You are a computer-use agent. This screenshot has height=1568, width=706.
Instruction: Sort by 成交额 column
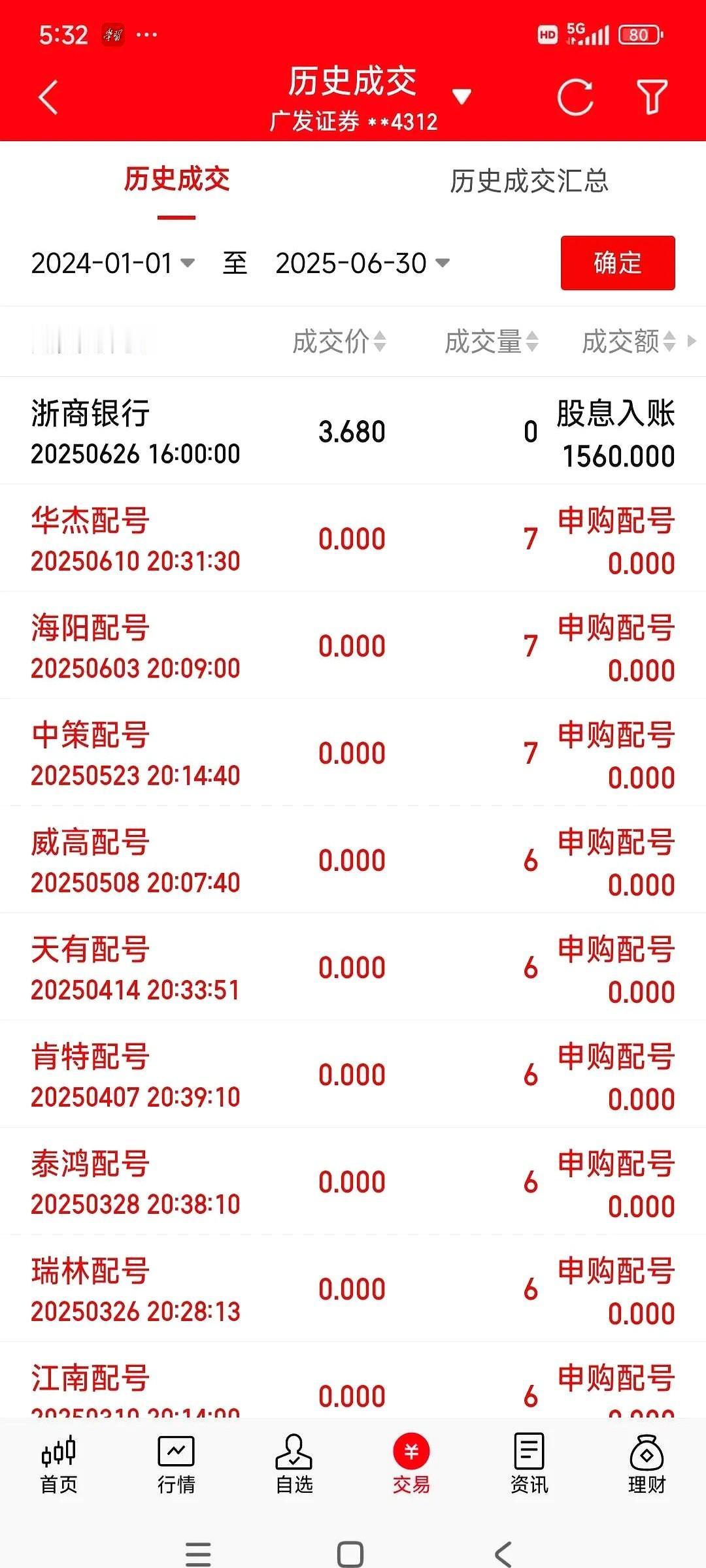[x=628, y=341]
